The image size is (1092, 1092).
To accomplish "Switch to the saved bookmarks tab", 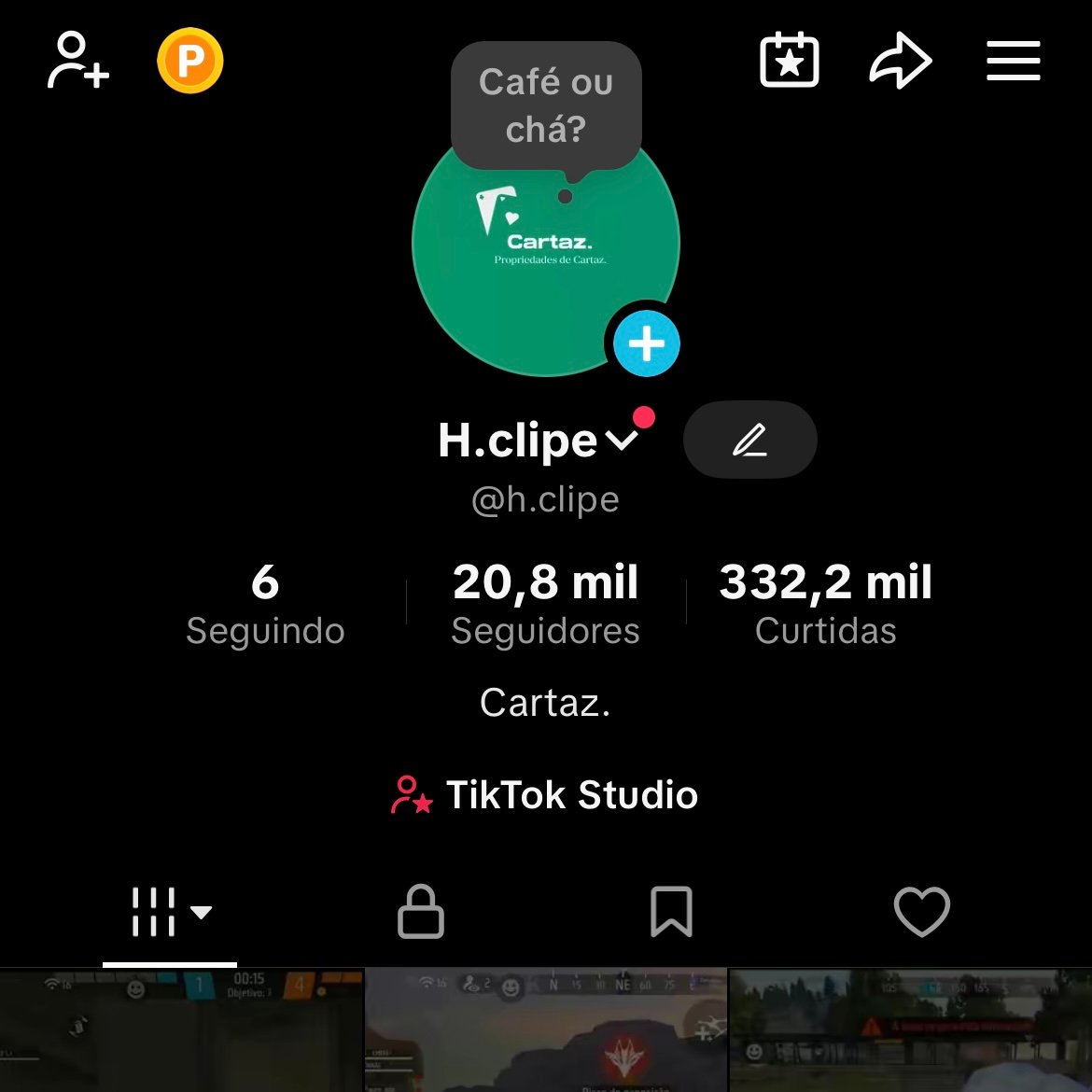I will pos(671,912).
